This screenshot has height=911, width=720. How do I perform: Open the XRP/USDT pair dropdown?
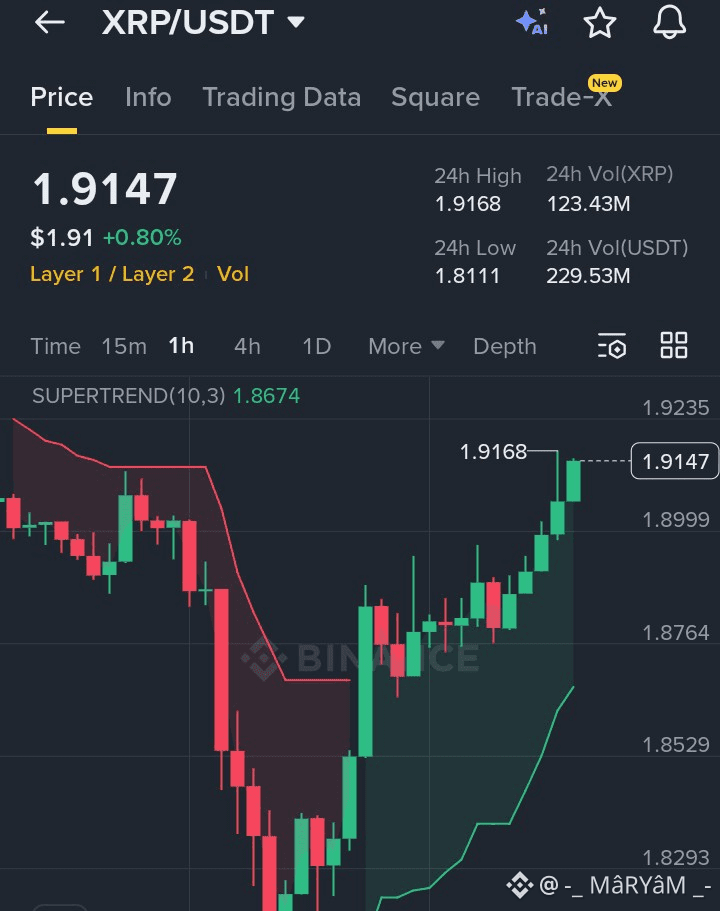(203, 22)
